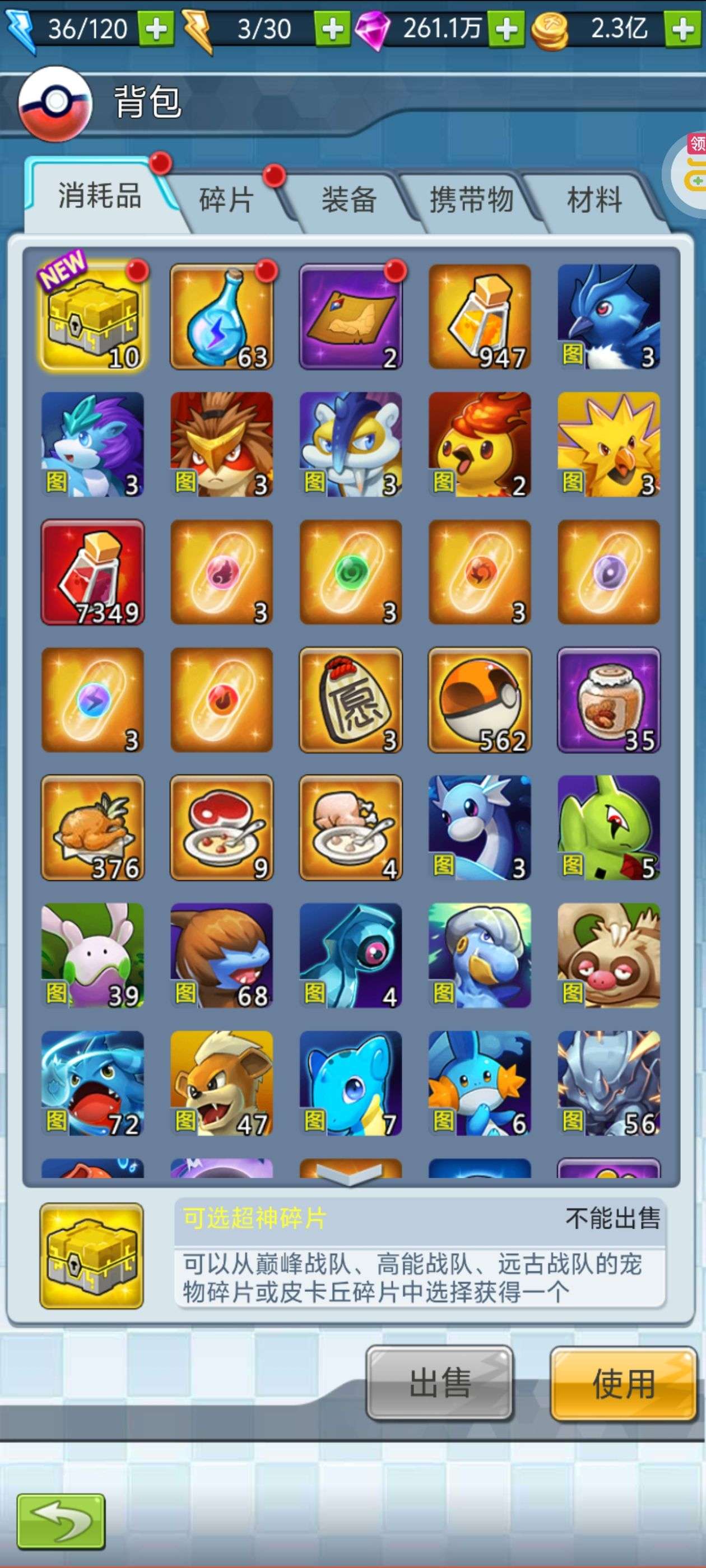Screen dimensions: 706x1568
Task: Go back with the green arrow button
Action: pyautogui.click(x=61, y=1521)
